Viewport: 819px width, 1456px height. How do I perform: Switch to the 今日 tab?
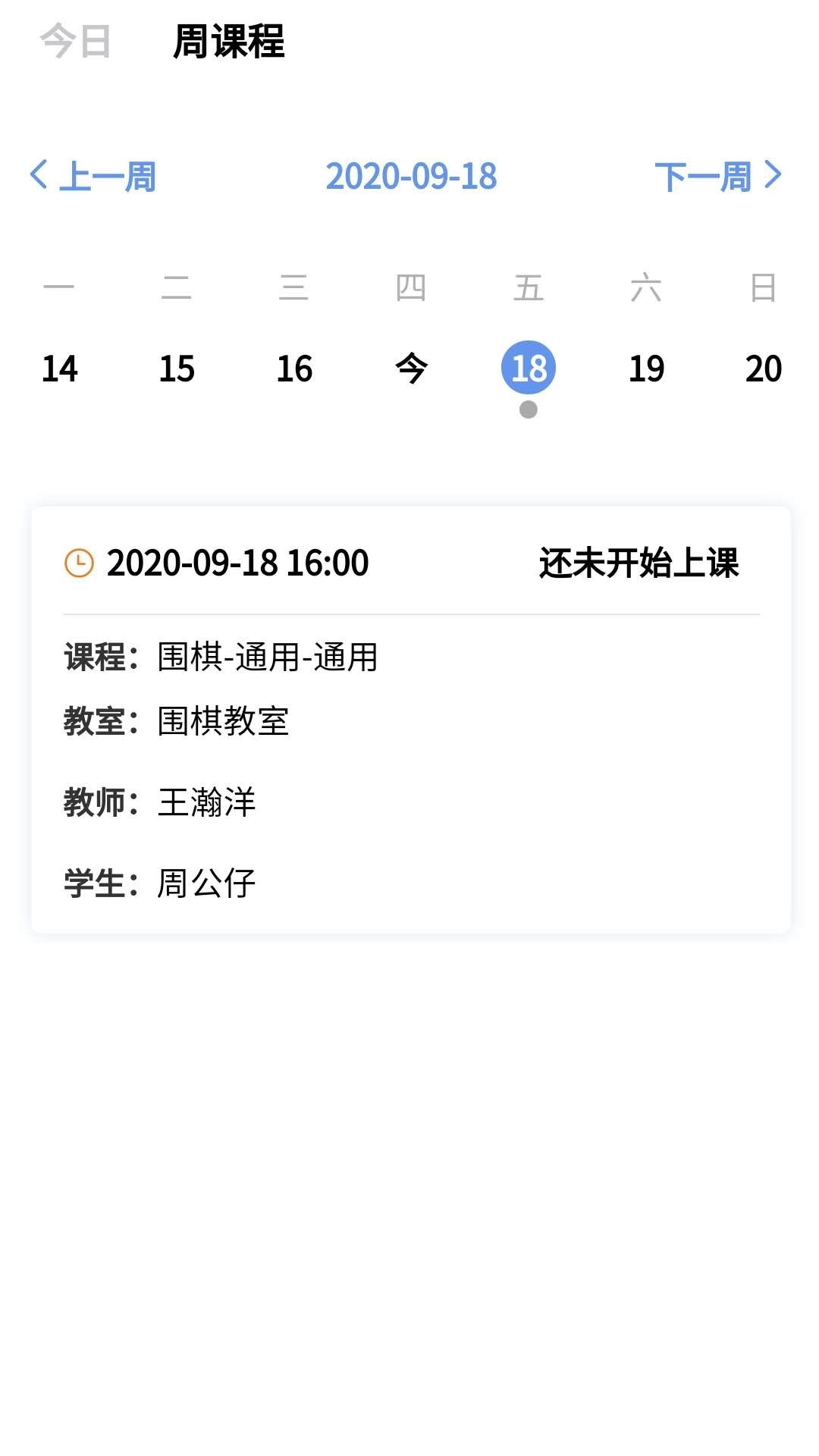75,41
